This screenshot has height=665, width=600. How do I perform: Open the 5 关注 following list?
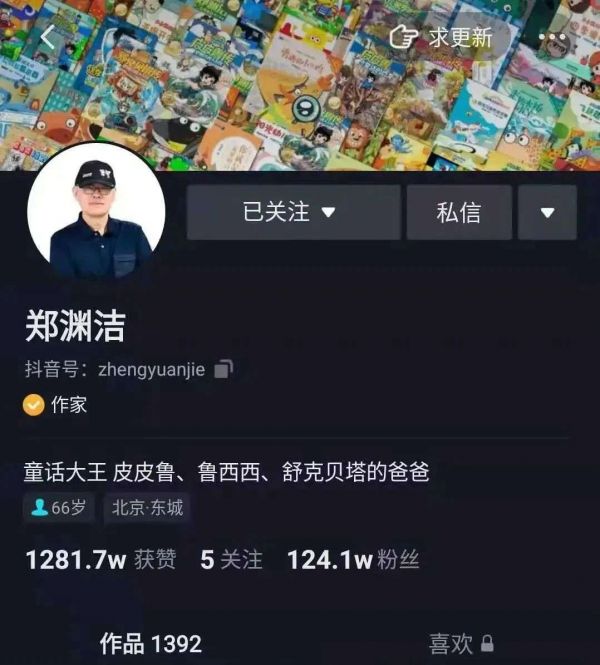[x=231, y=559]
